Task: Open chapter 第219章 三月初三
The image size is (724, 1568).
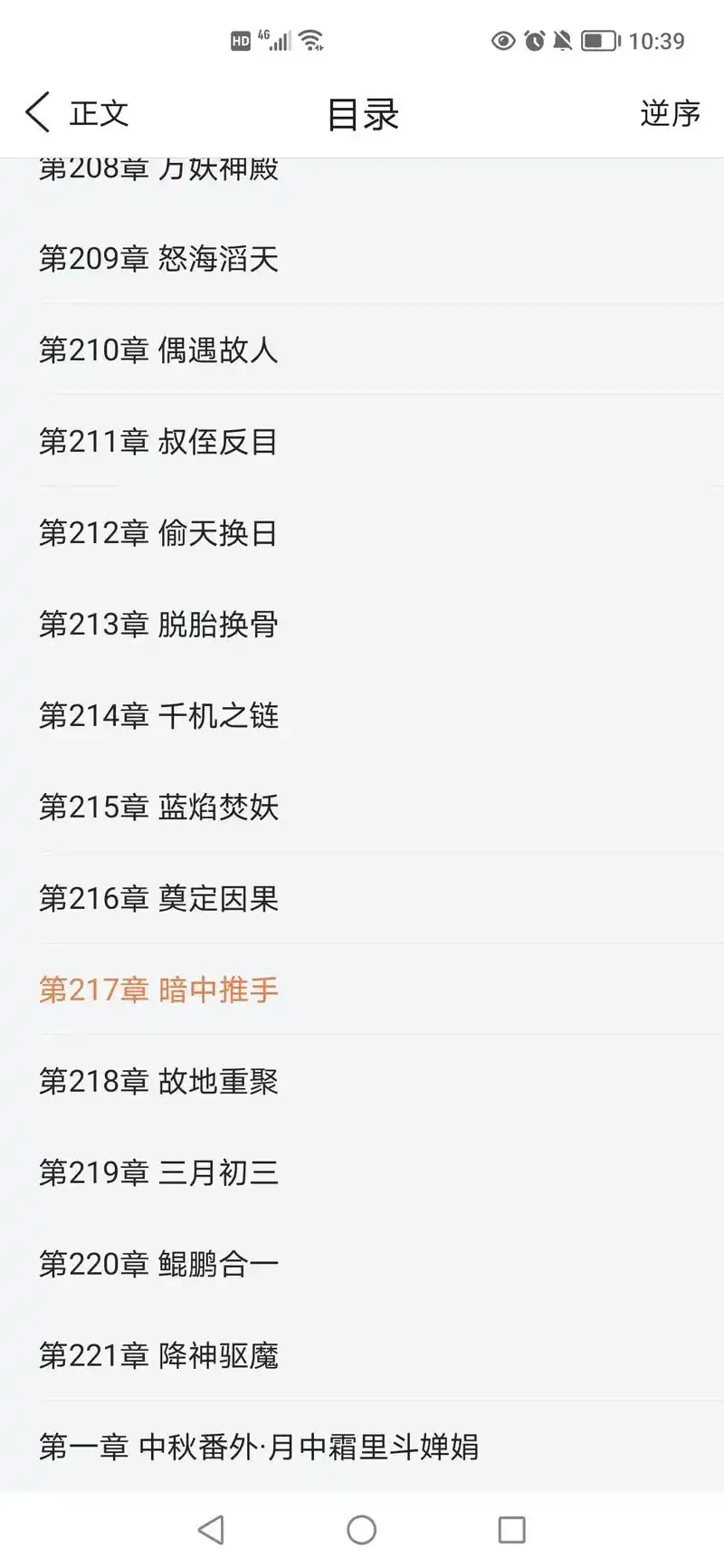Action: (159, 1172)
